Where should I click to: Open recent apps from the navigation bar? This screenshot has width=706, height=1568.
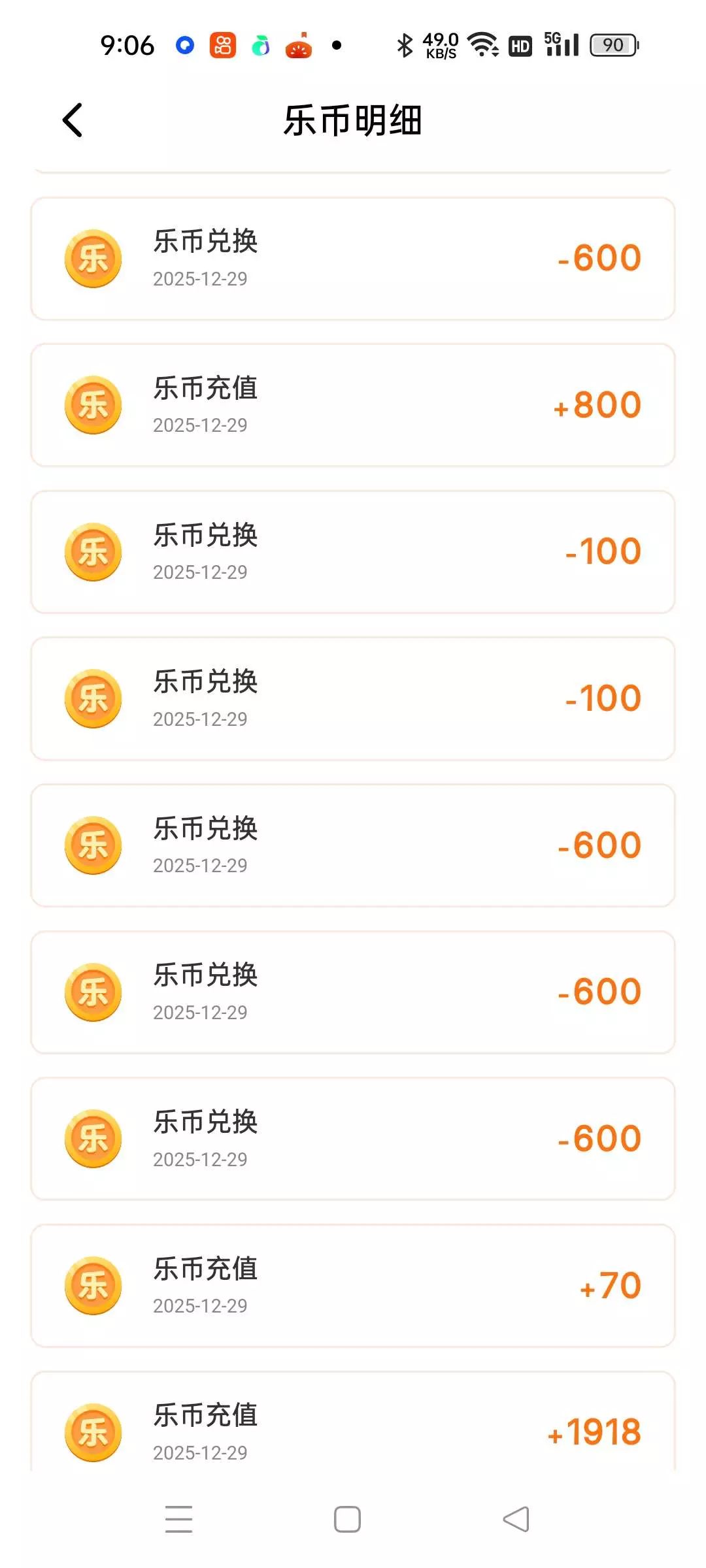click(178, 1519)
